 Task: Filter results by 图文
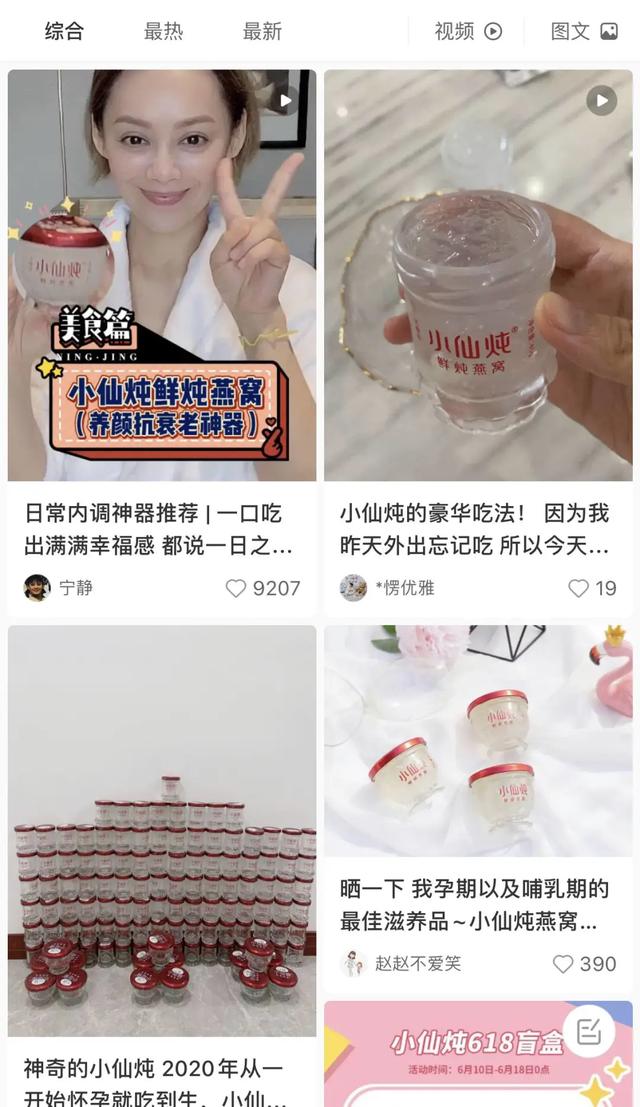tap(584, 31)
